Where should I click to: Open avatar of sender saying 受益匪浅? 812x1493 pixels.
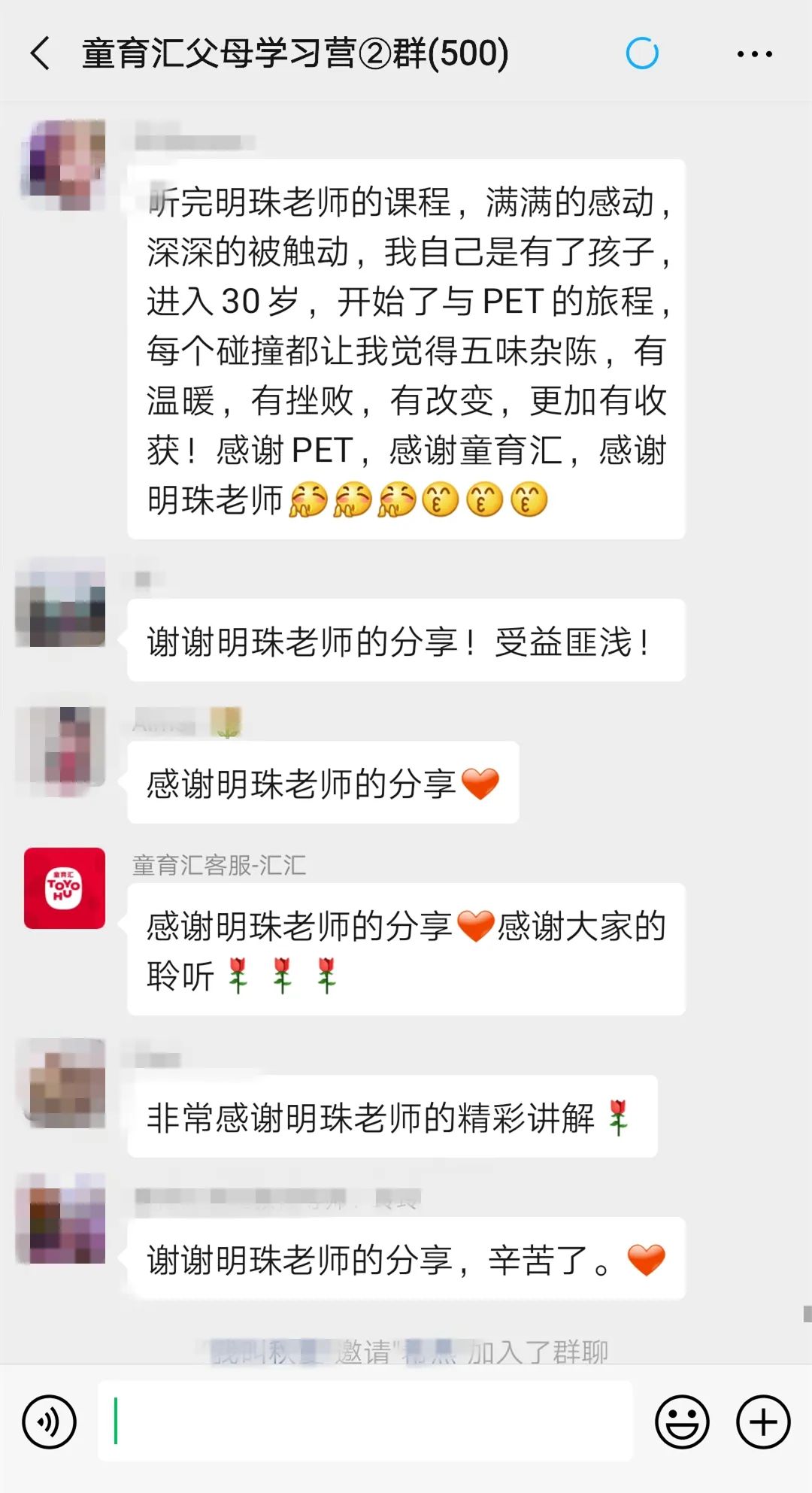[62, 603]
